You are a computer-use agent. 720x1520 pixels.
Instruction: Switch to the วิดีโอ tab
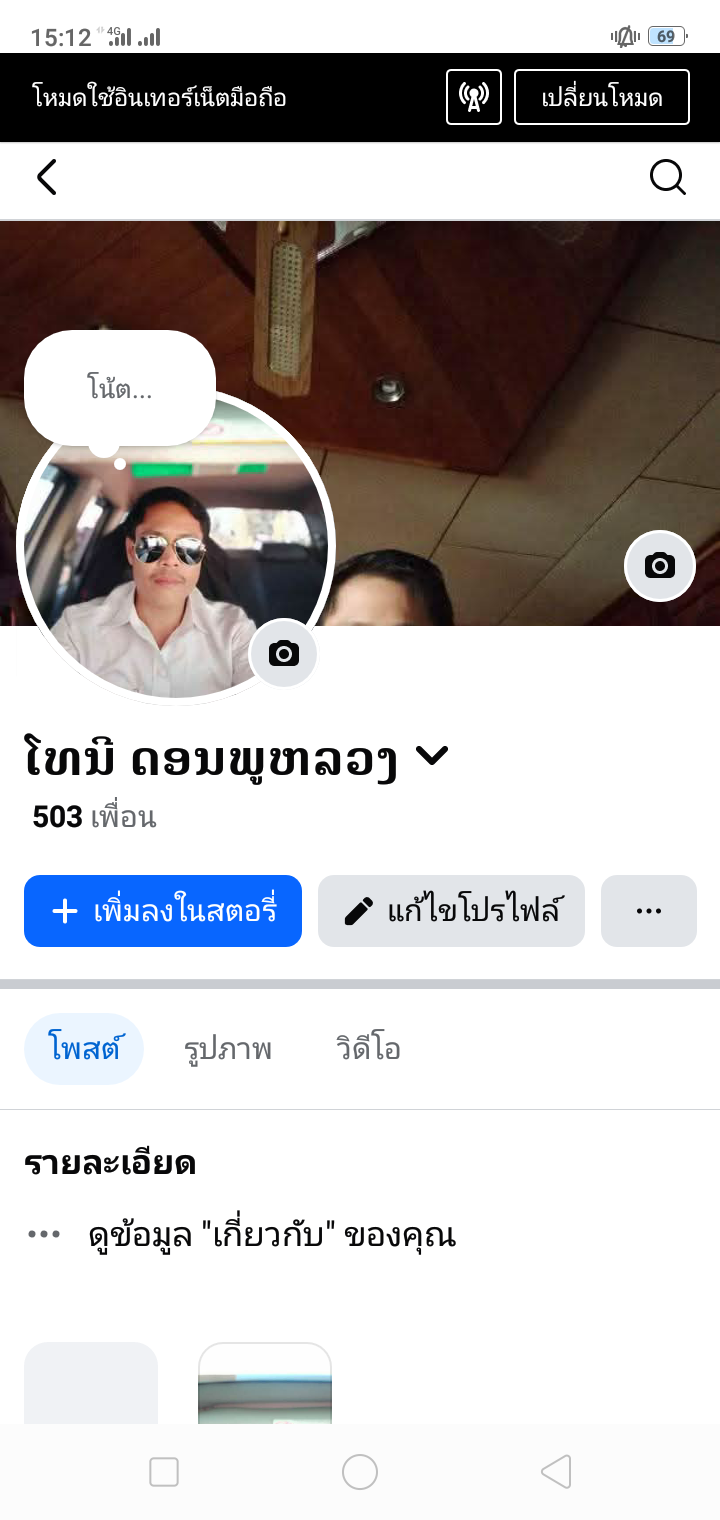[368, 1049]
